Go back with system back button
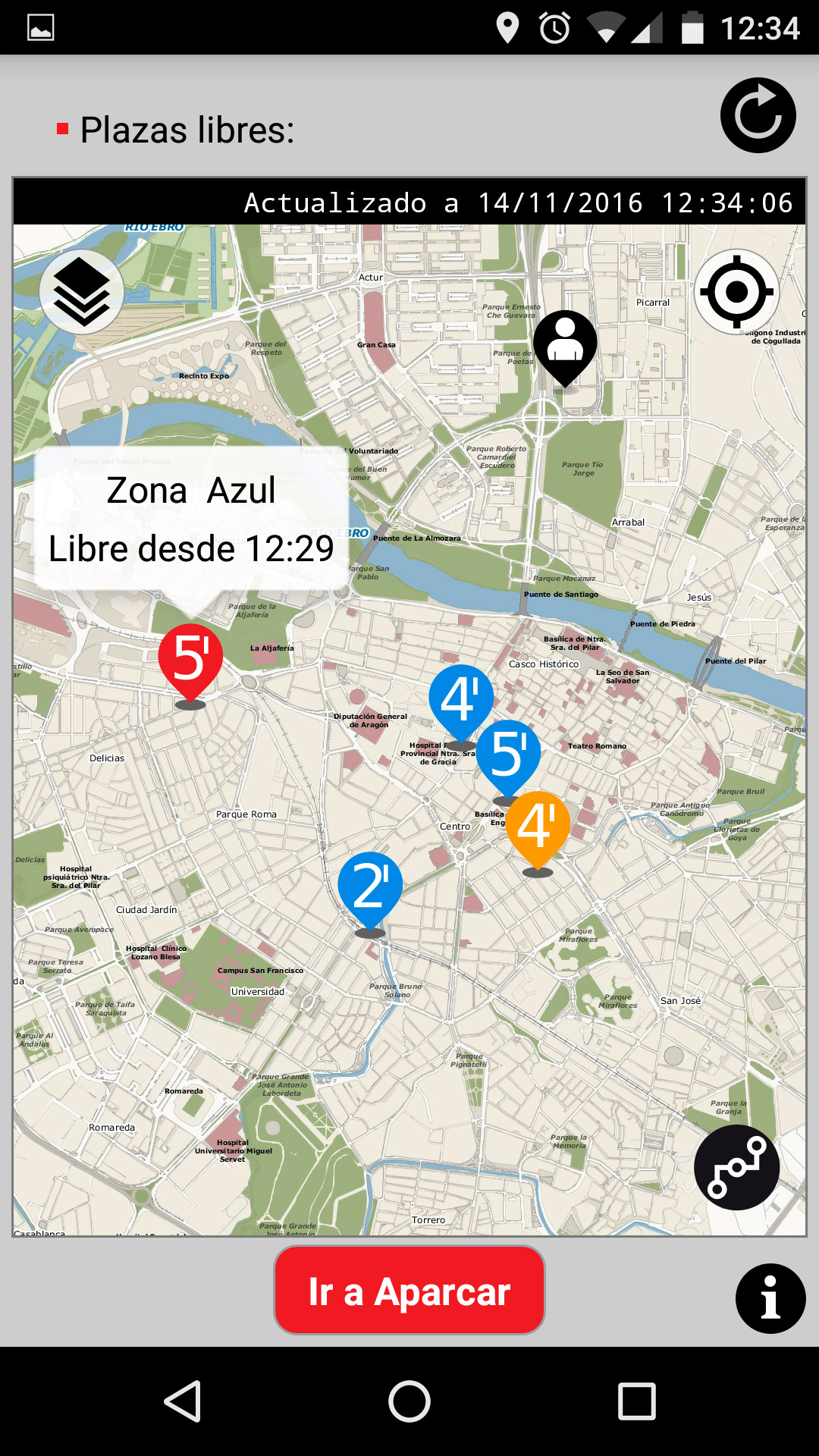Viewport: 819px width, 1456px height. 183,1401
